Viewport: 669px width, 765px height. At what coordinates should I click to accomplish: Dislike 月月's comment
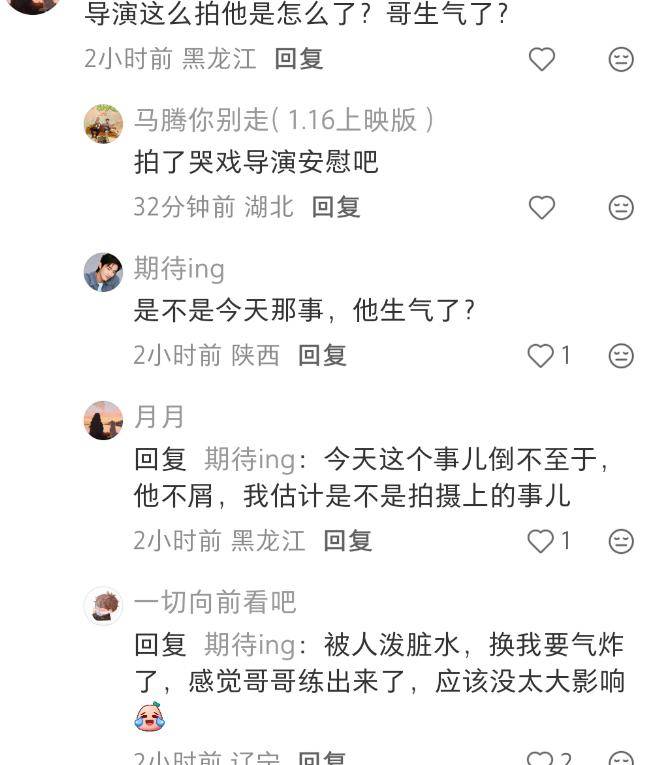pos(621,541)
